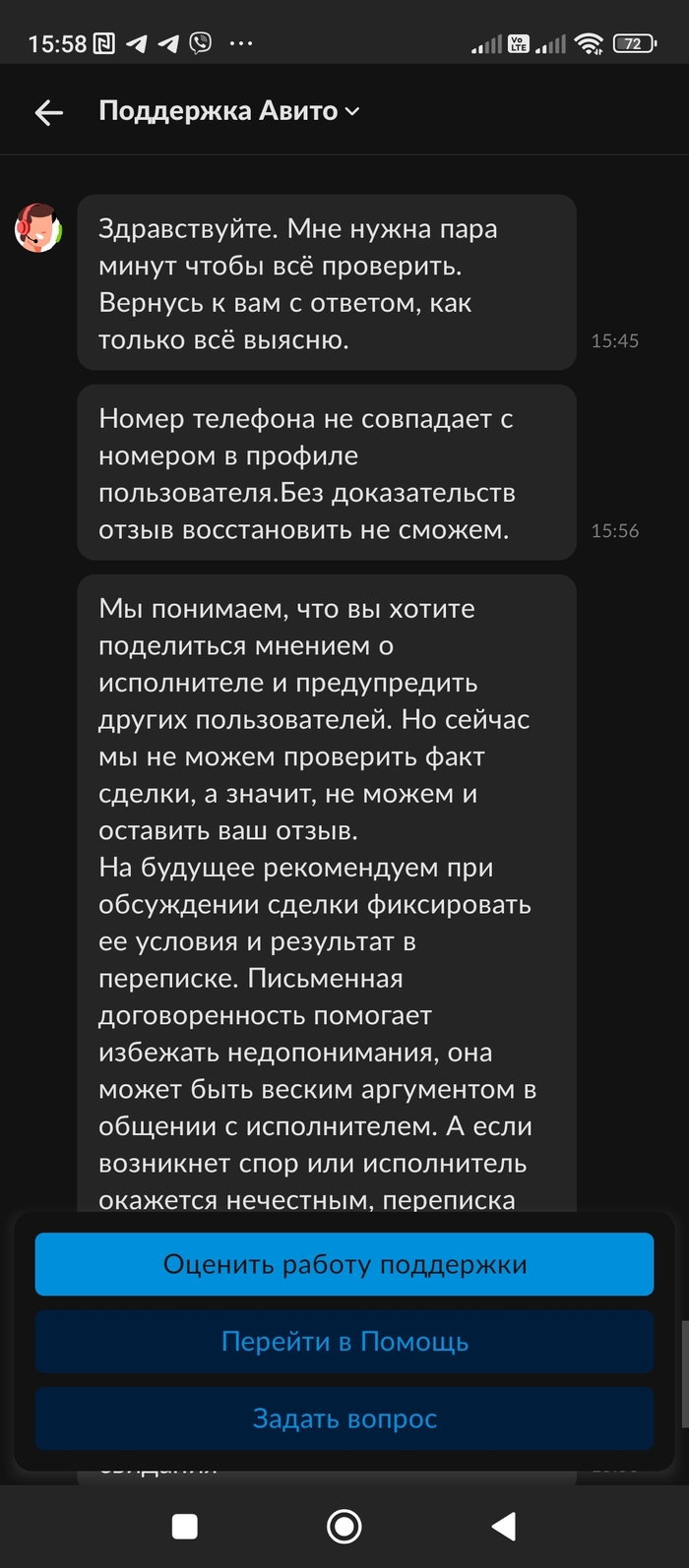Screen dimensions: 689x1568
Task: Open Перейти в Помощь
Action: [x=344, y=1342]
